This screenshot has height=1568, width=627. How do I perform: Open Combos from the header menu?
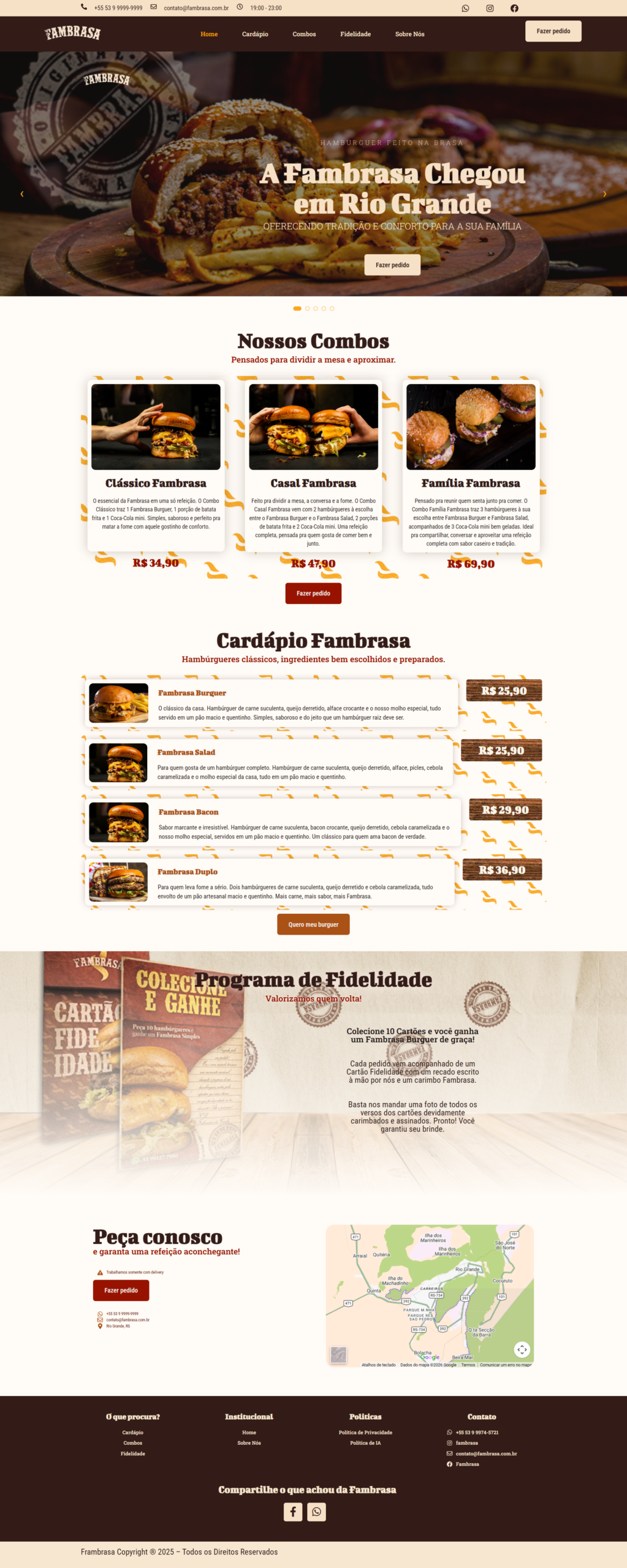(304, 34)
